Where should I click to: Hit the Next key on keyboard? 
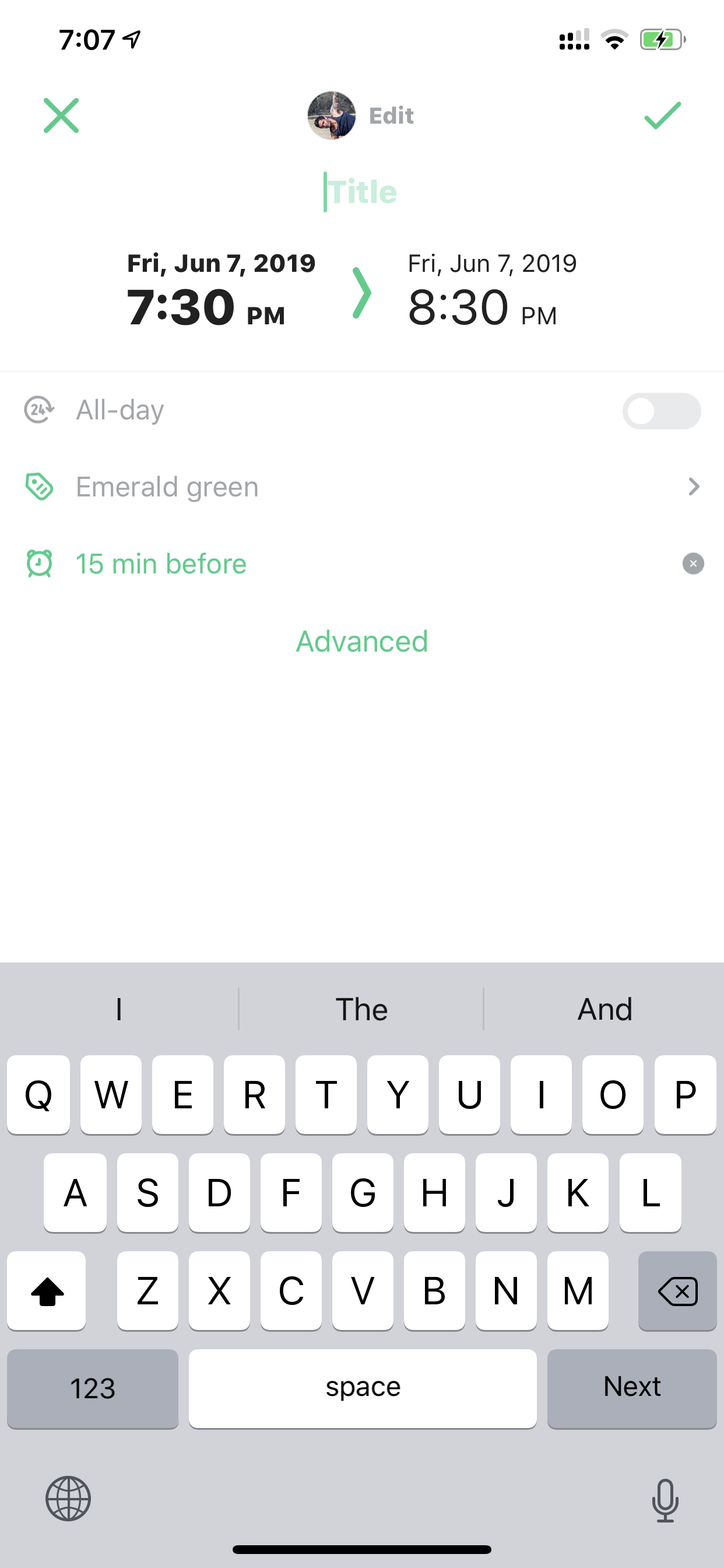click(631, 1388)
